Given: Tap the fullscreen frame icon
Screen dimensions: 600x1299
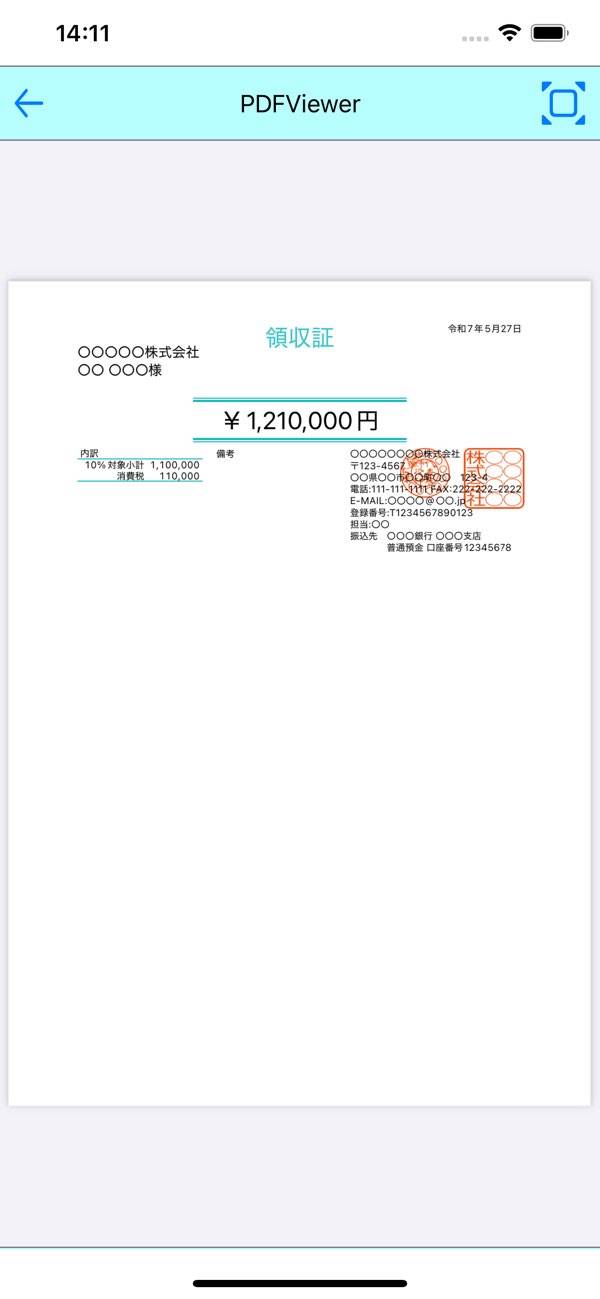Looking at the screenshot, I should pyautogui.click(x=563, y=103).
